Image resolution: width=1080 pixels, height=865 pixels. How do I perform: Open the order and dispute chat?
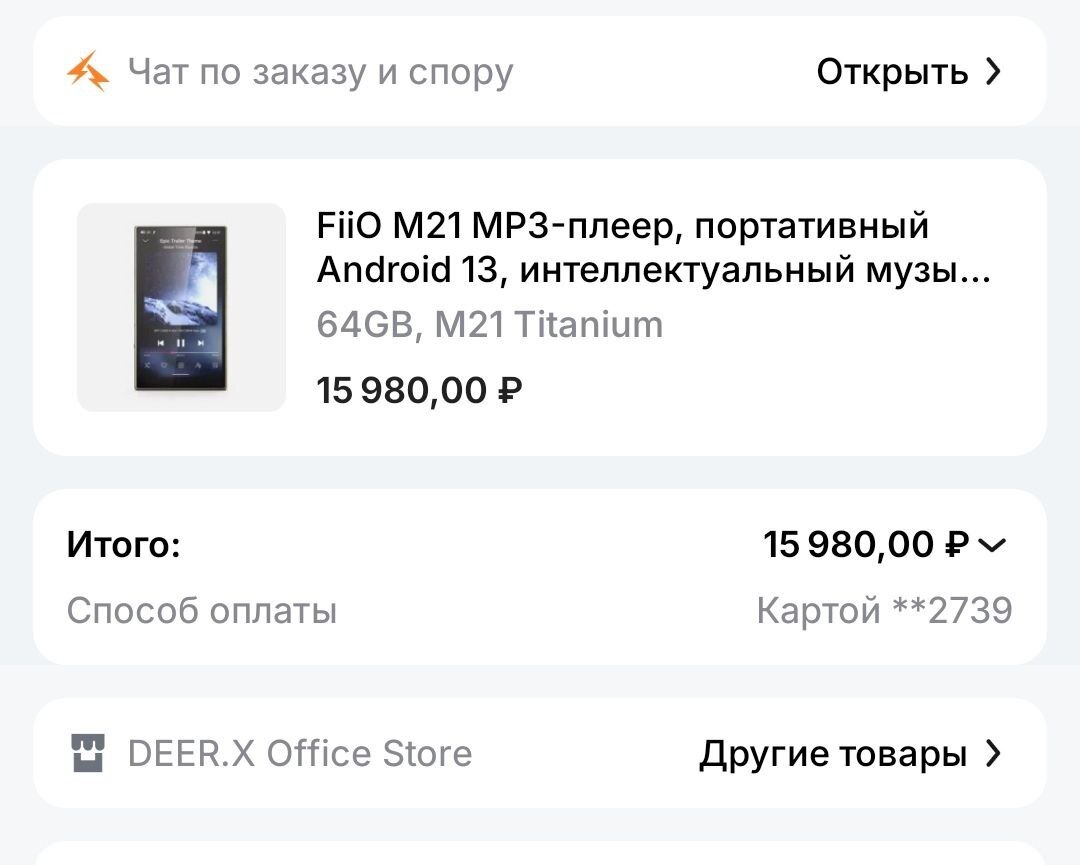907,72
